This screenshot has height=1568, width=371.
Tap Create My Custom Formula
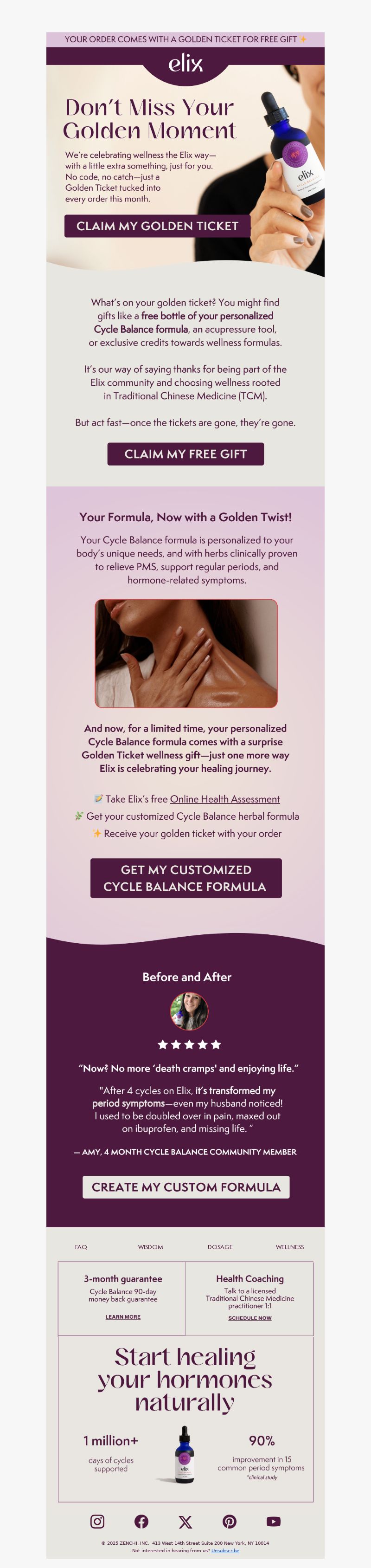point(185,1187)
